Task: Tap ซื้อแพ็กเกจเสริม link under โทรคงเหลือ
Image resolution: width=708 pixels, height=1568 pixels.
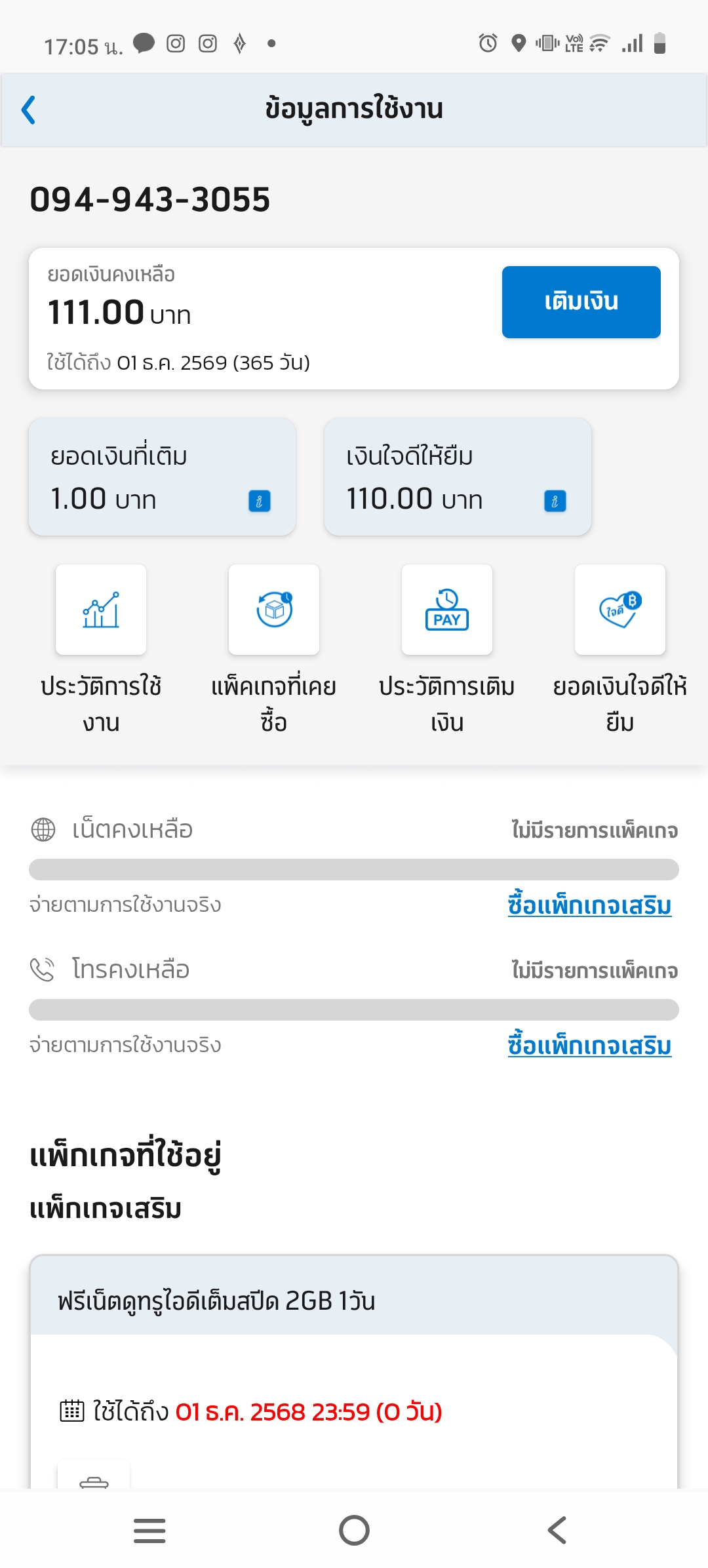Action: 589,1046
